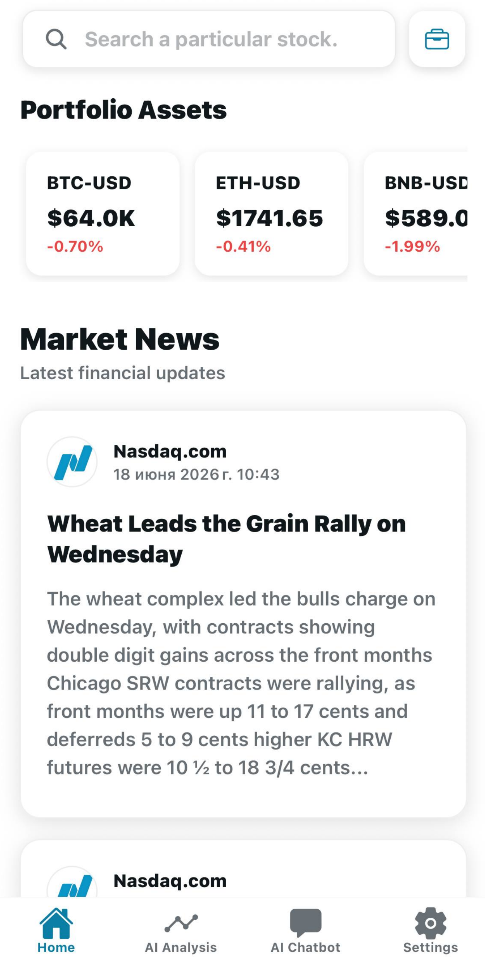Viewport: 485px width, 966px height.
Task: Read the Wheat Leads the Grain Rally article
Action: pos(243,614)
